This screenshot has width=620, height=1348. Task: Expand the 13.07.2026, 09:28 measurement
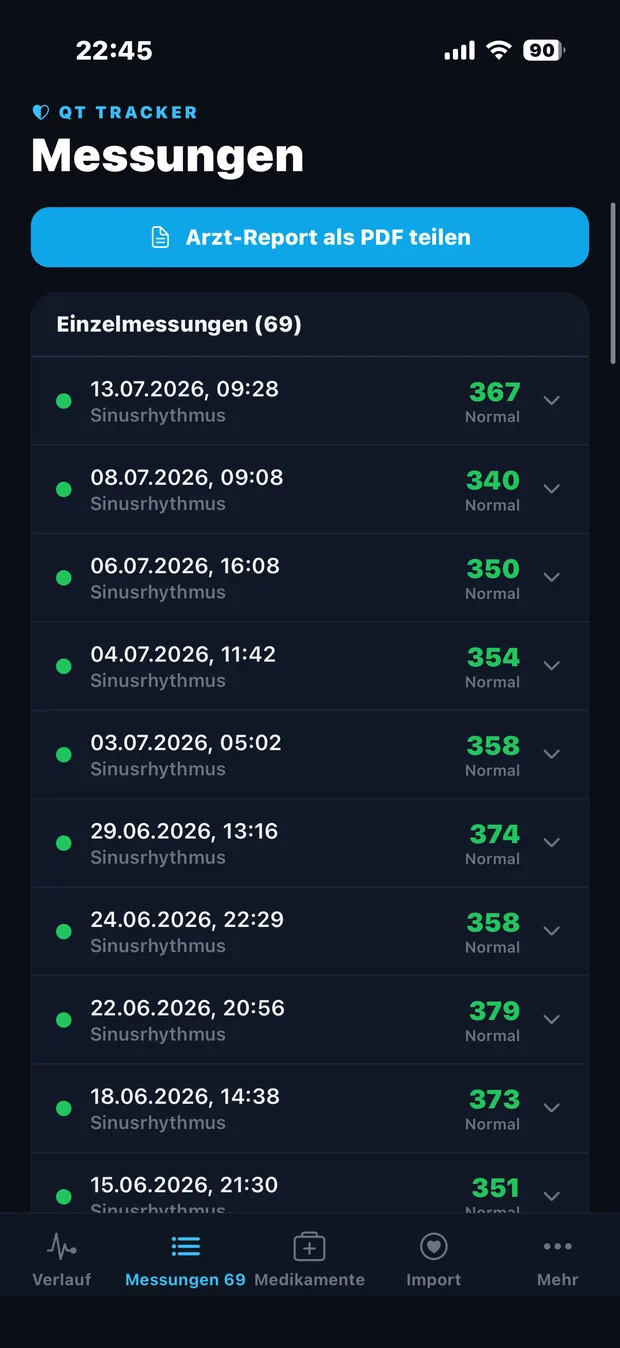tap(310, 401)
